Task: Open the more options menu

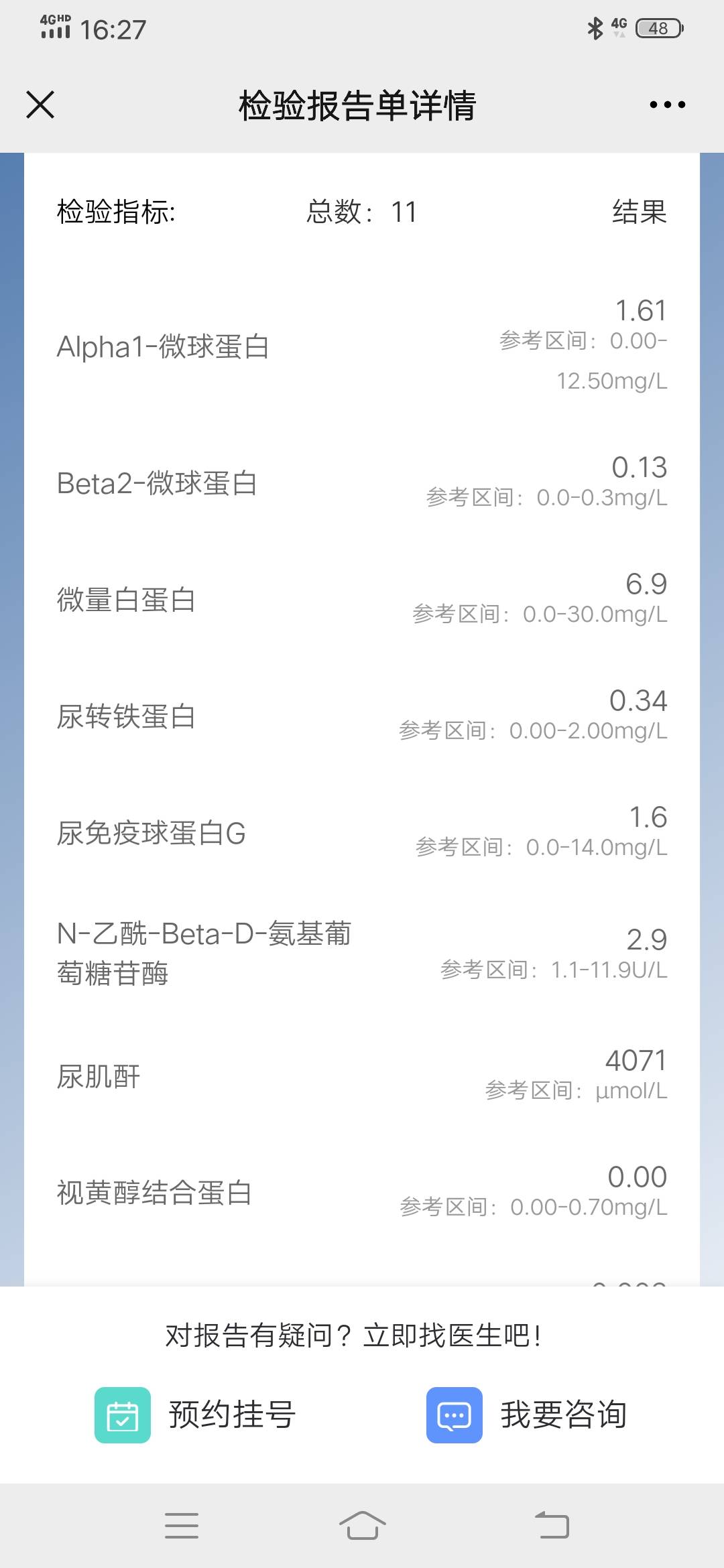Action: tap(666, 105)
